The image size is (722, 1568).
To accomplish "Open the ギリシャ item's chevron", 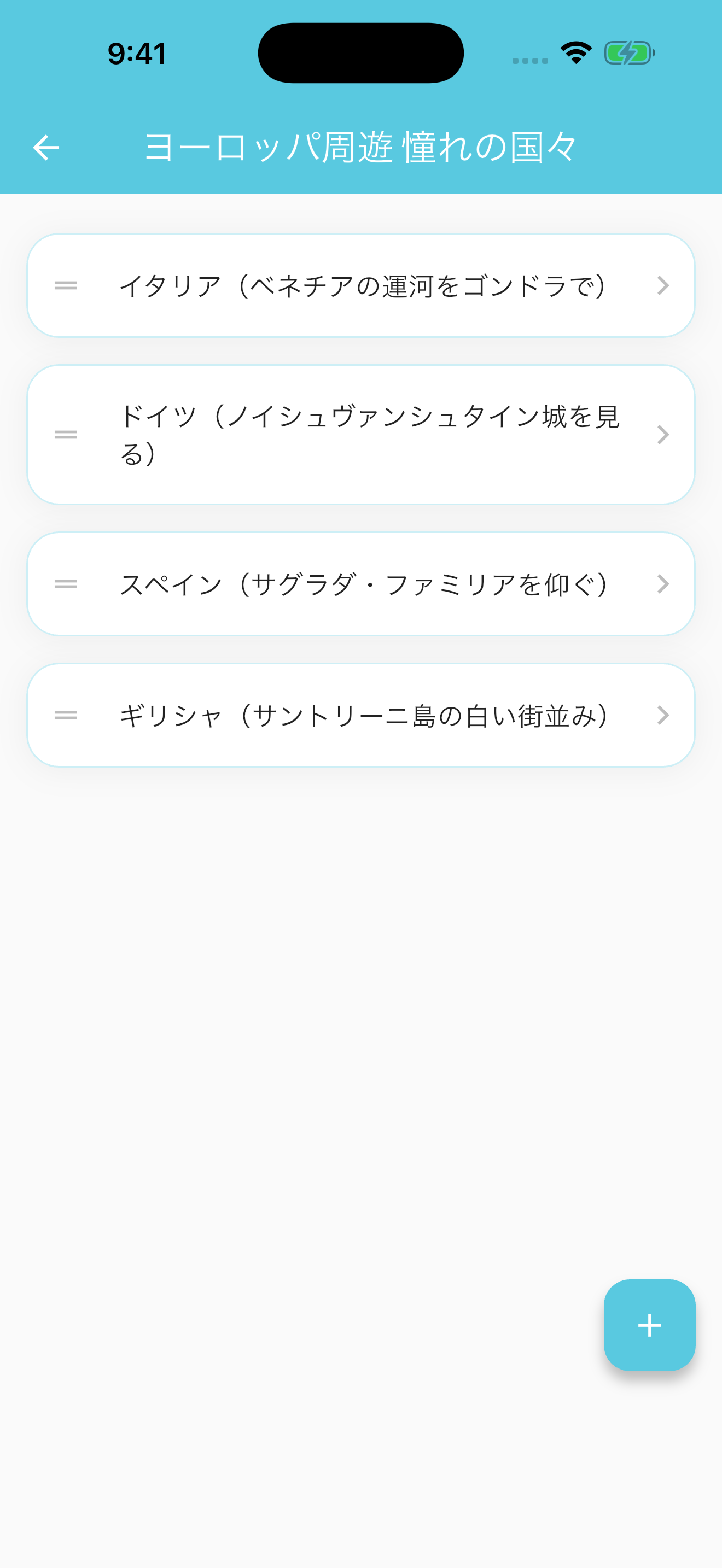I will [663, 715].
